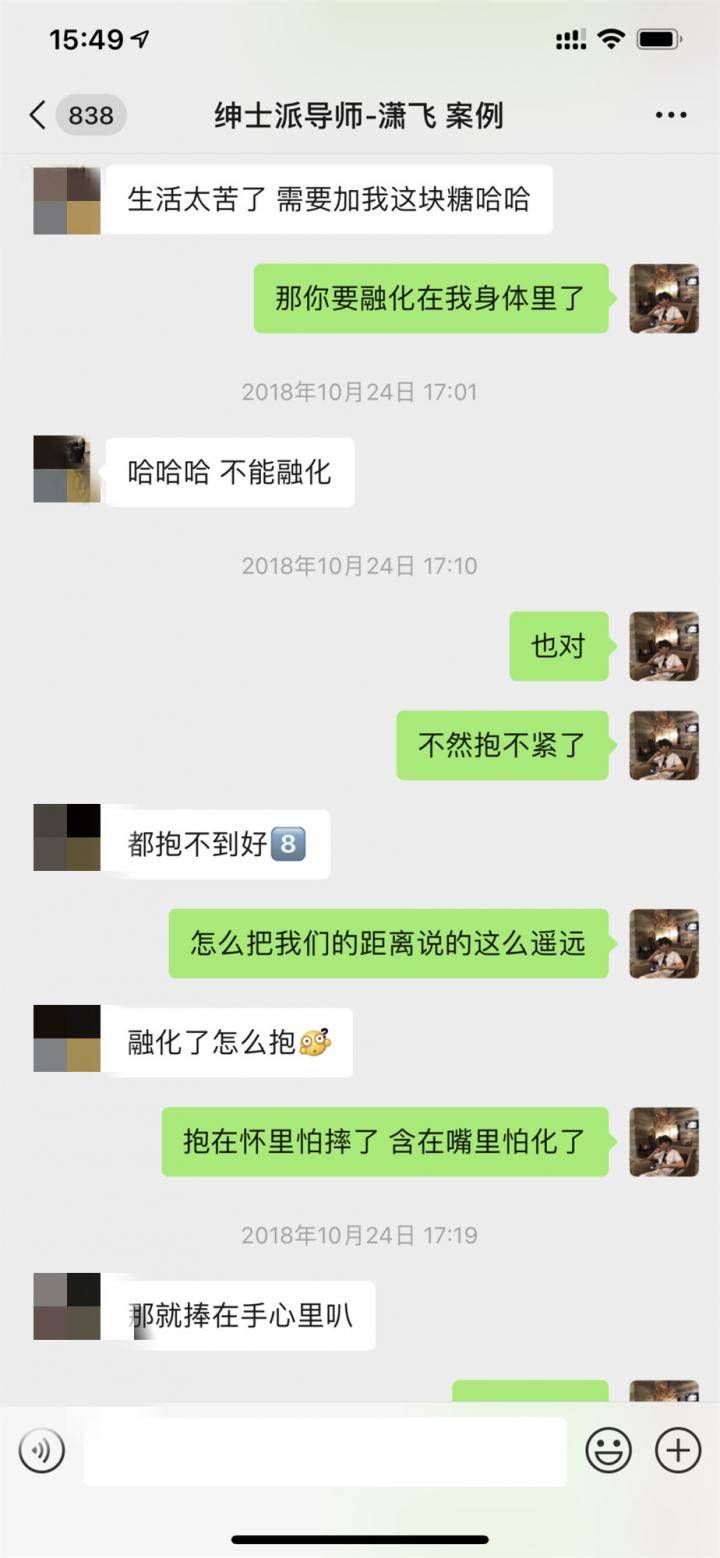Open your avatar next to 也对
This screenshot has width=720, height=1558.
point(663,647)
